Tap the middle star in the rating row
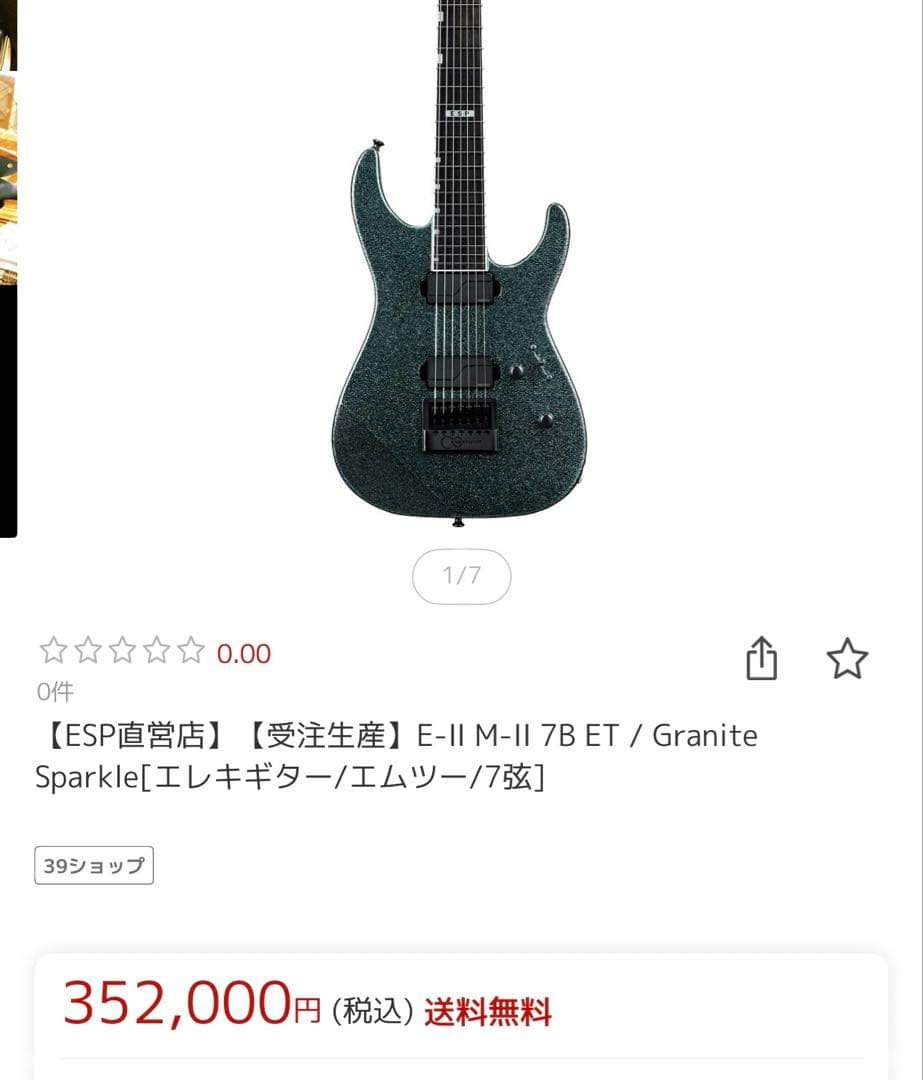 [x=121, y=651]
